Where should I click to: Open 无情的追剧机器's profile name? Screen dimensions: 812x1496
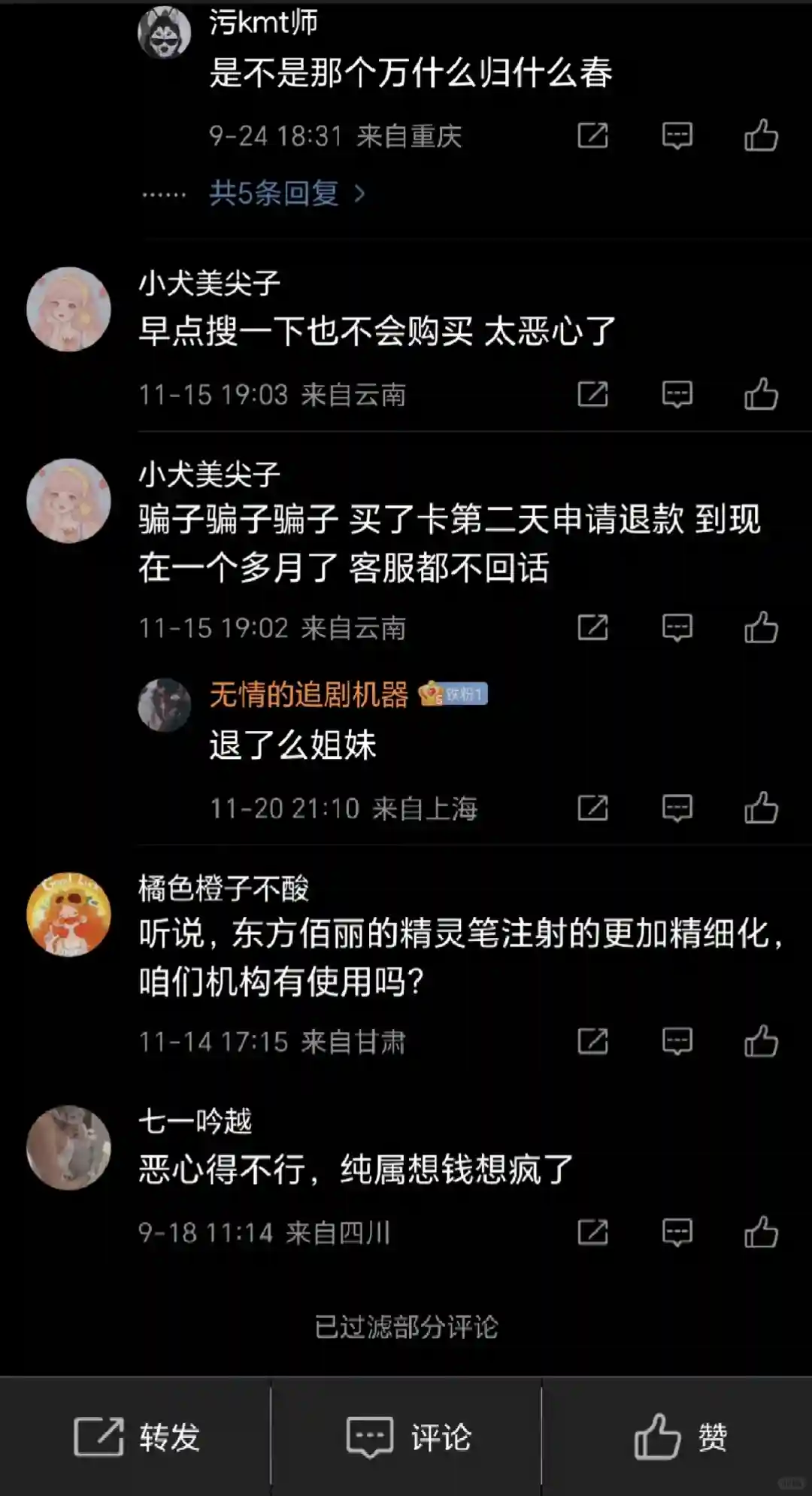[x=308, y=694]
